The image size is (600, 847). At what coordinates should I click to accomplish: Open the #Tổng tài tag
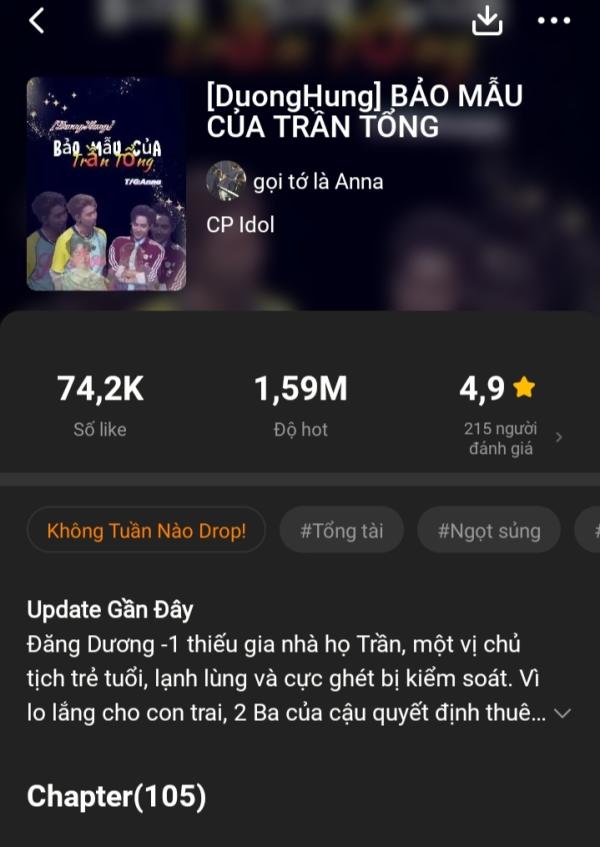341,530
